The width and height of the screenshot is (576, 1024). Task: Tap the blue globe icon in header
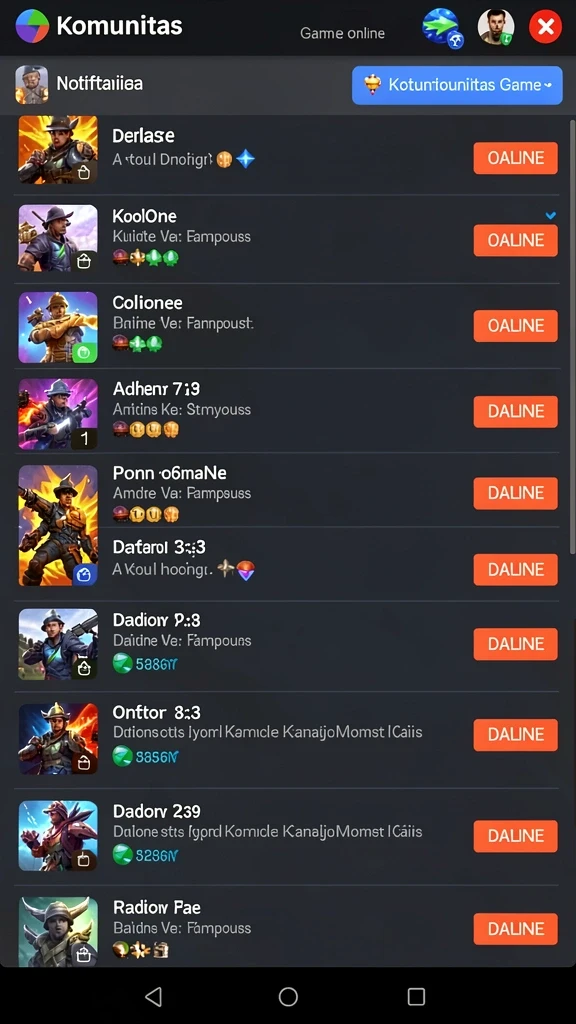click(441, 27)
